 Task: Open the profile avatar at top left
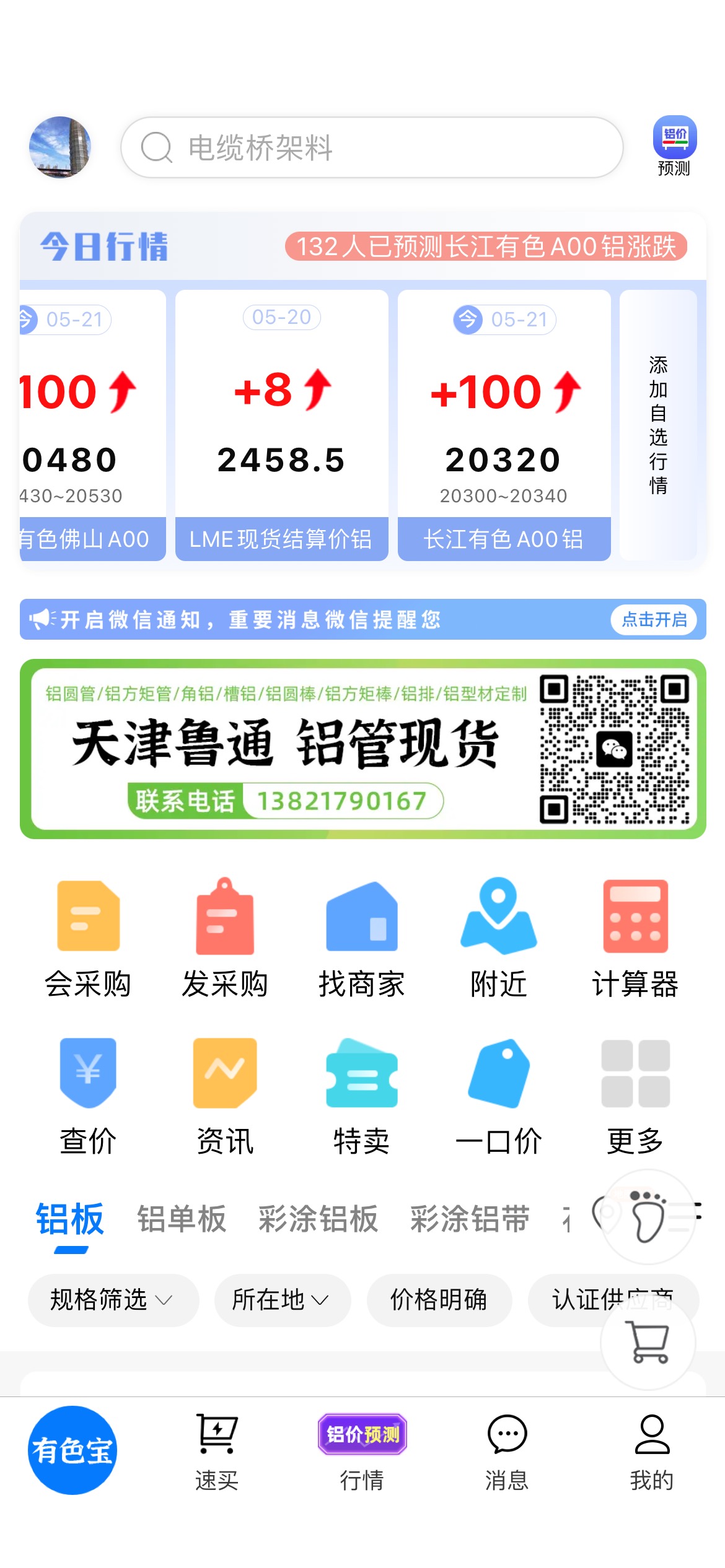click(x=60, y=147)
